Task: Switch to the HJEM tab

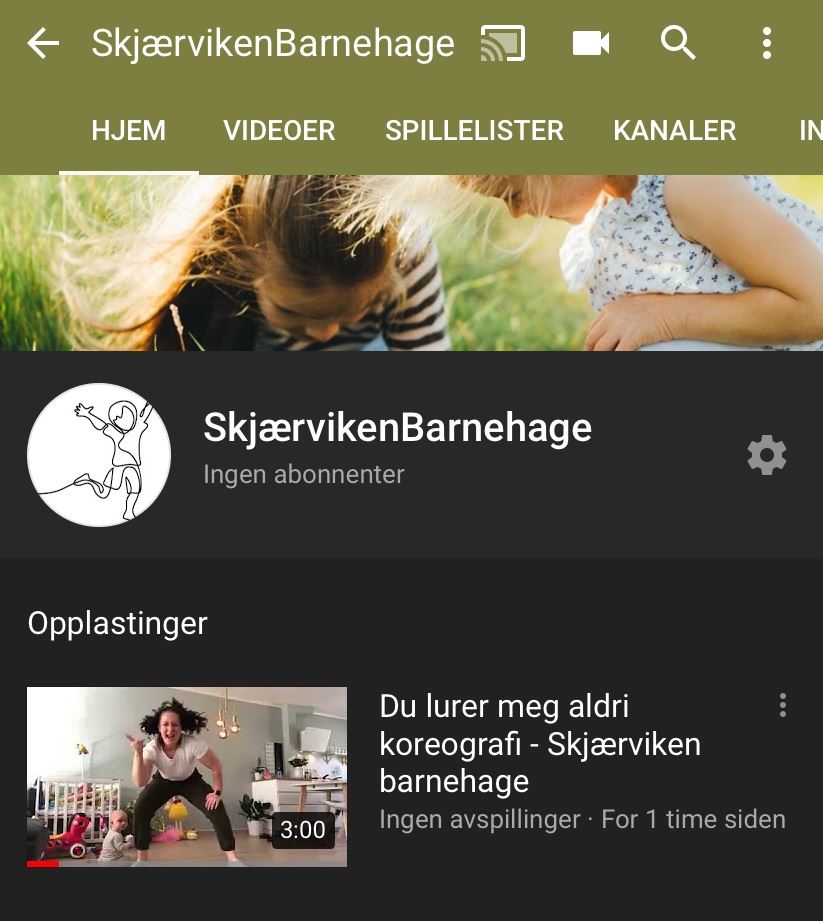Action: click(128, 130)
